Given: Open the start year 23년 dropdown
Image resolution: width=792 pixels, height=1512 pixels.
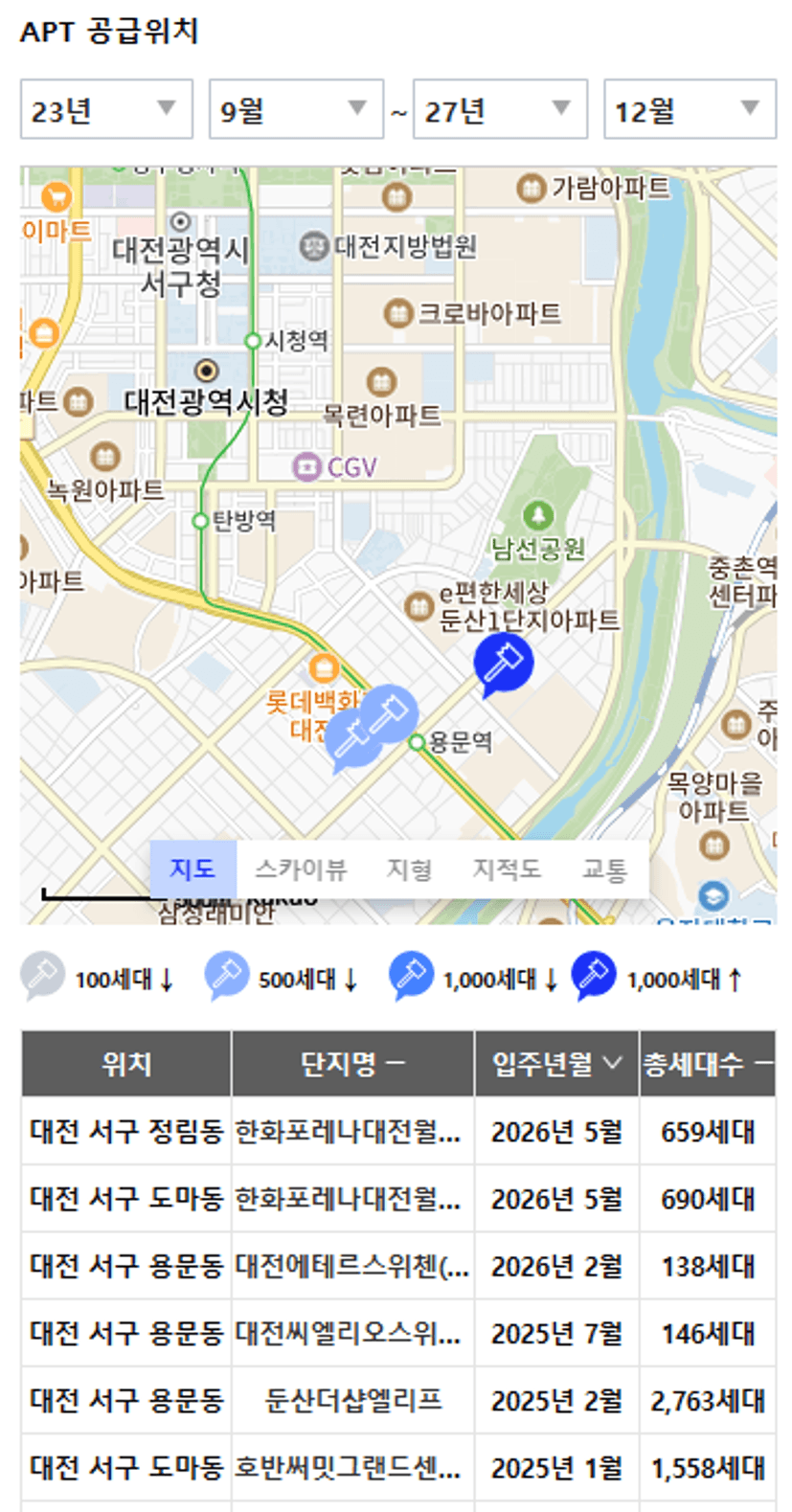Looking at the screenshot, I should (x=106, y=109).
